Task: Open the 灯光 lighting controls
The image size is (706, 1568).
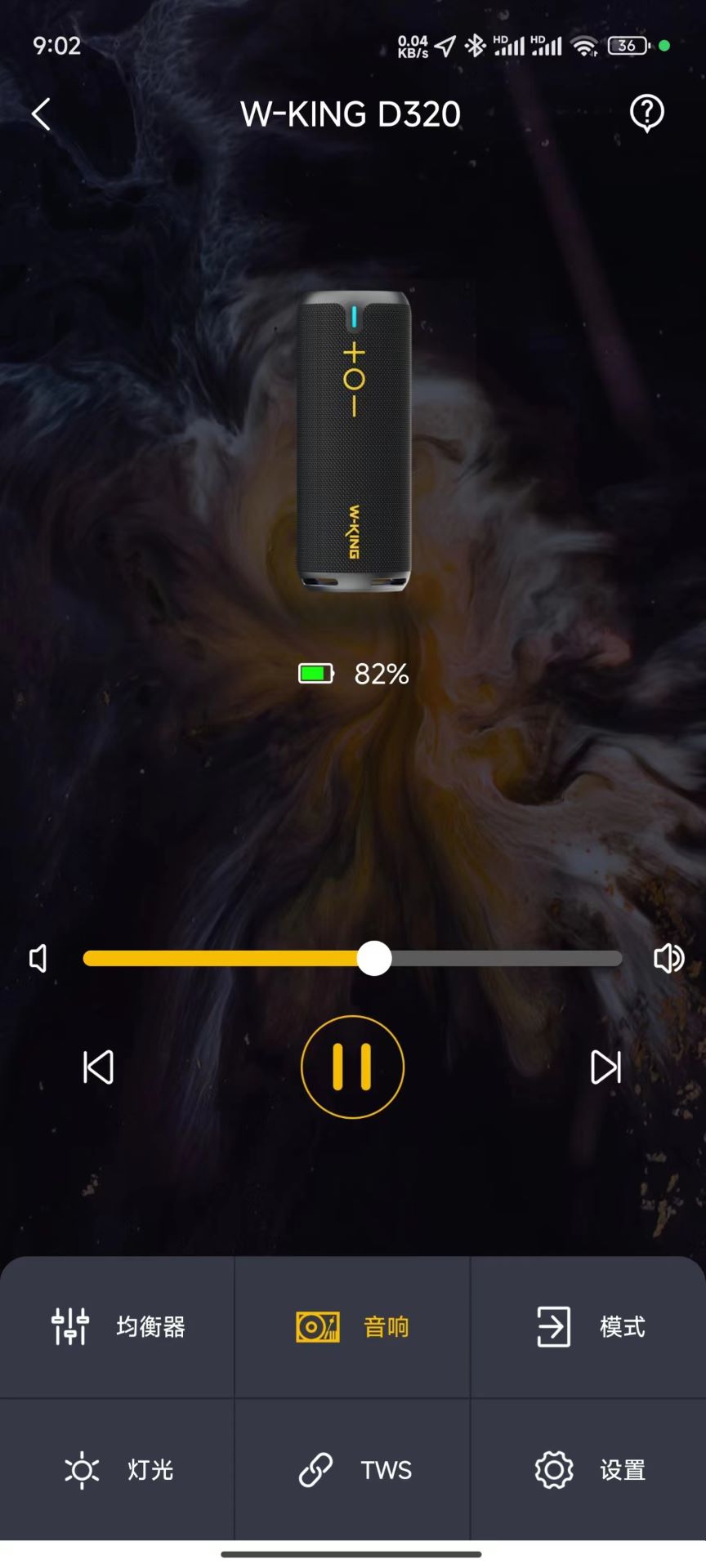Action: [118, 1470]
